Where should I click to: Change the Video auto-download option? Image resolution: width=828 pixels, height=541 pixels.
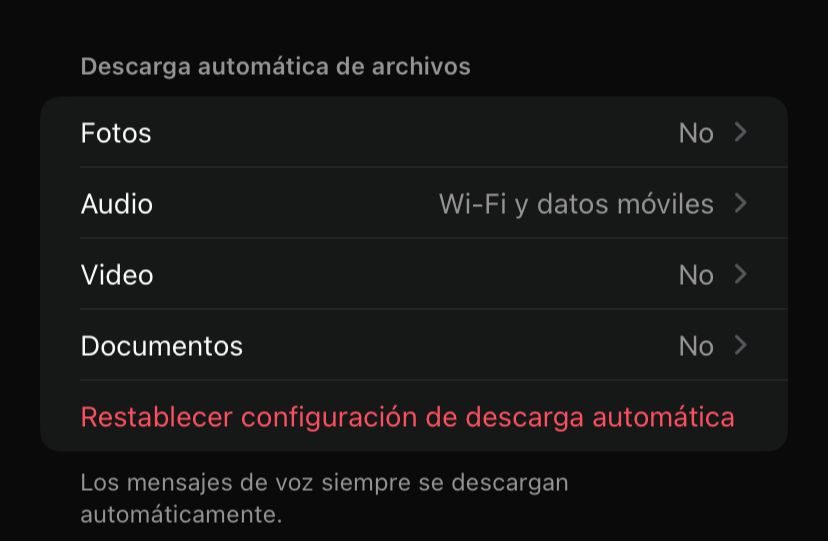(x=413, y=275)
